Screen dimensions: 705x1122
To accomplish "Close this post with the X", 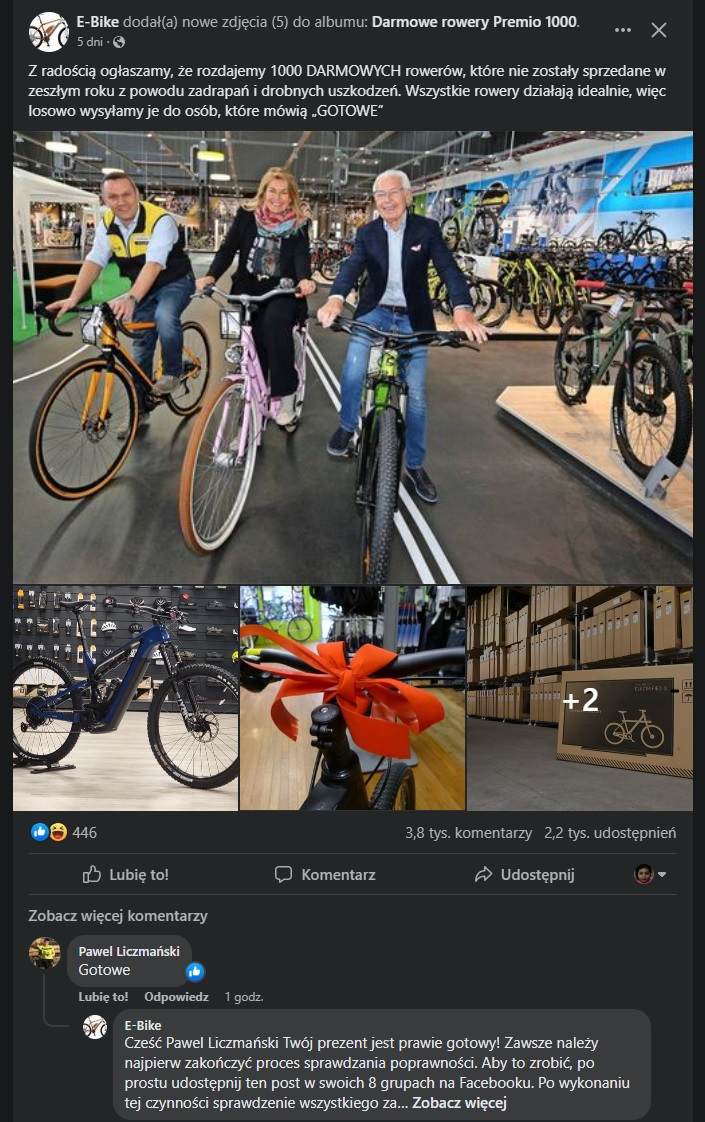I will tap(659, 30).
